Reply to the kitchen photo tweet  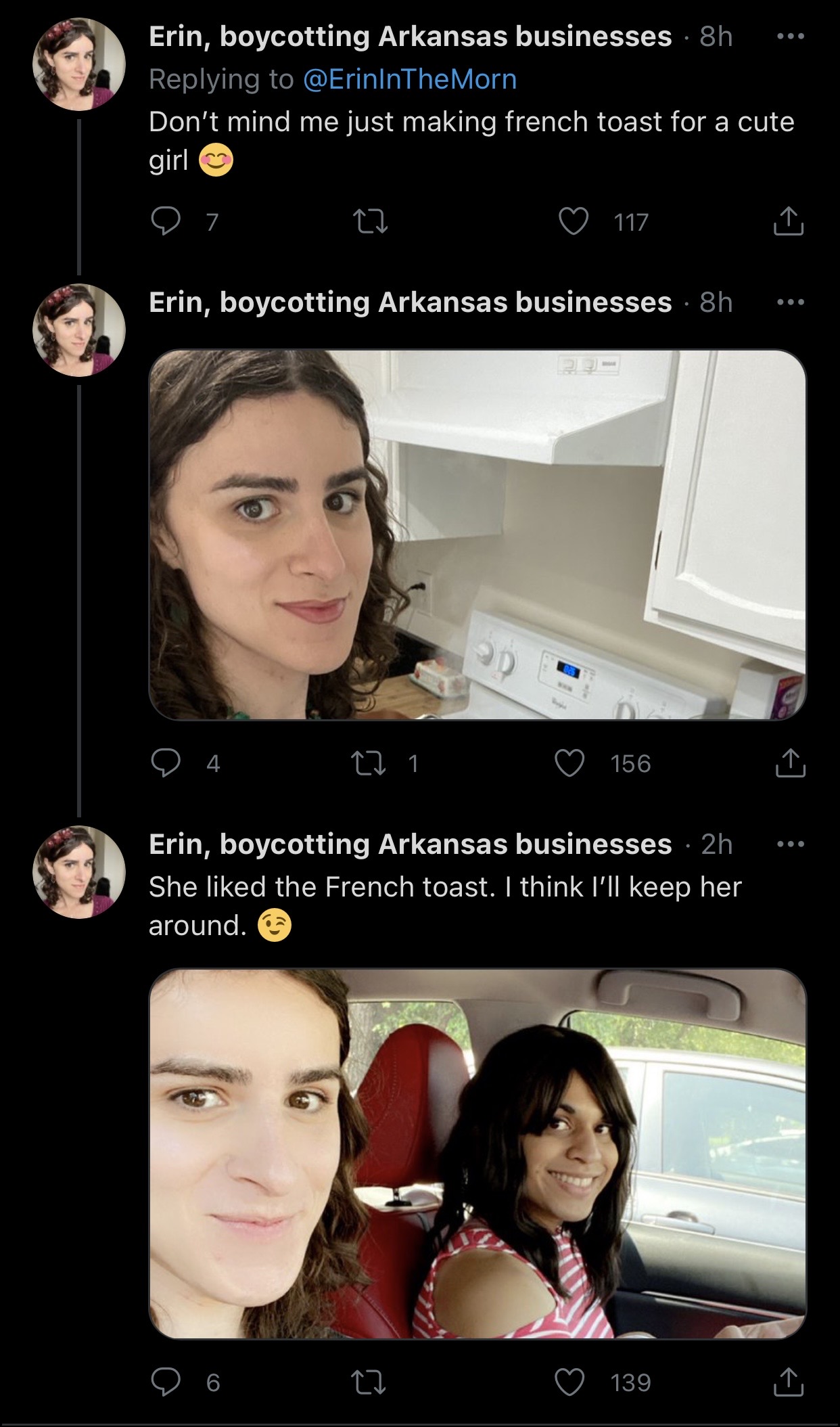(x=166, y=763)
